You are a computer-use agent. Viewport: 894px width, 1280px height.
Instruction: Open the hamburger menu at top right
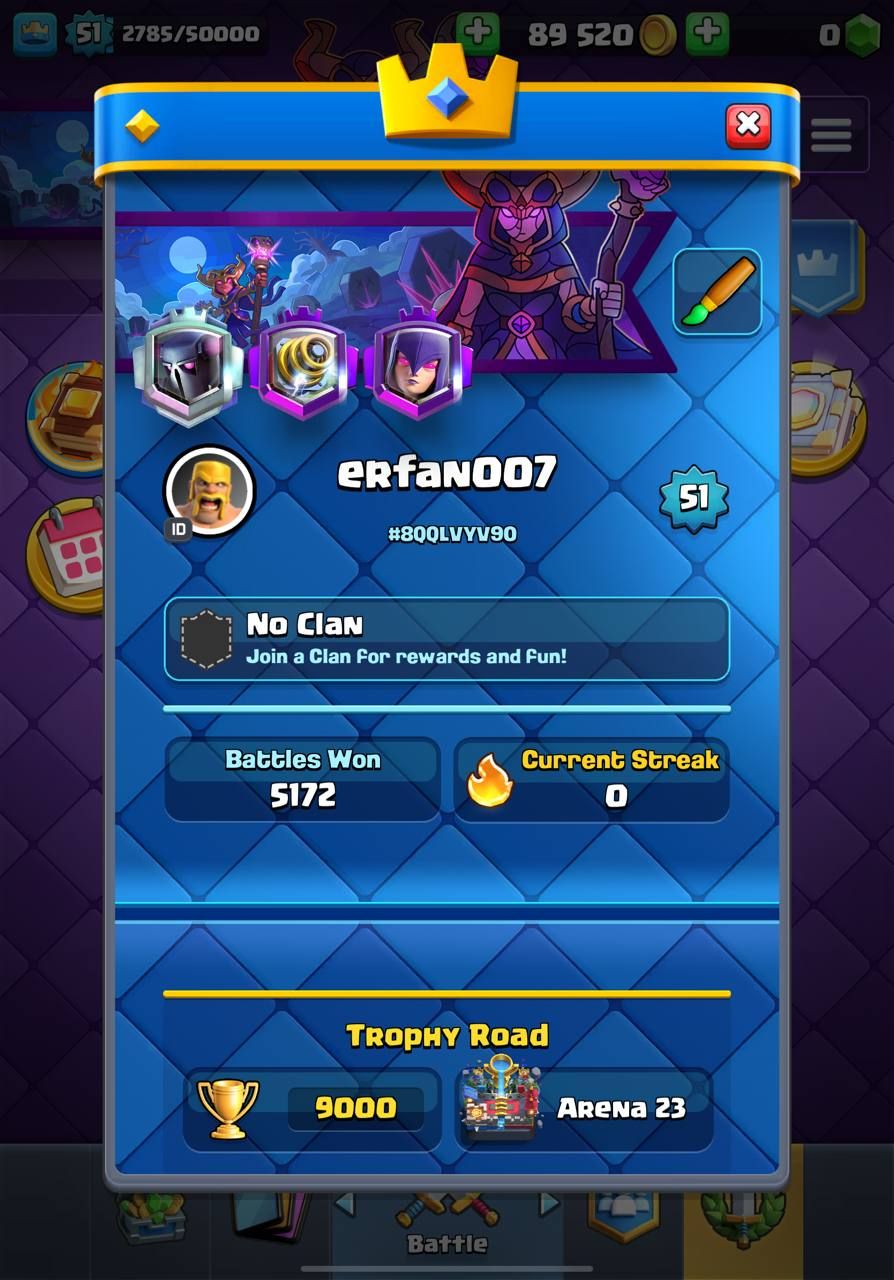831,134
